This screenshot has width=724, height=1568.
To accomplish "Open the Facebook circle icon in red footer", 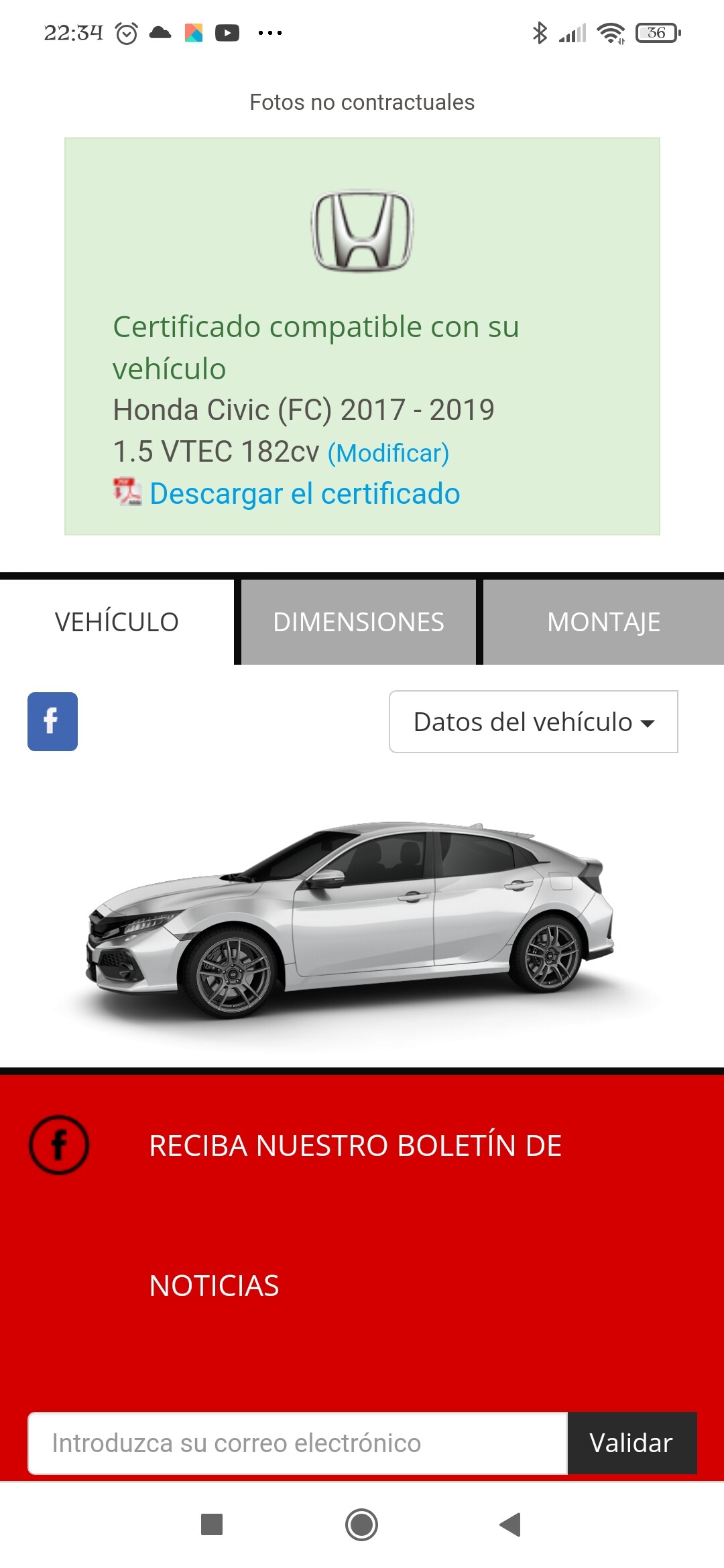I will 59,1145.
